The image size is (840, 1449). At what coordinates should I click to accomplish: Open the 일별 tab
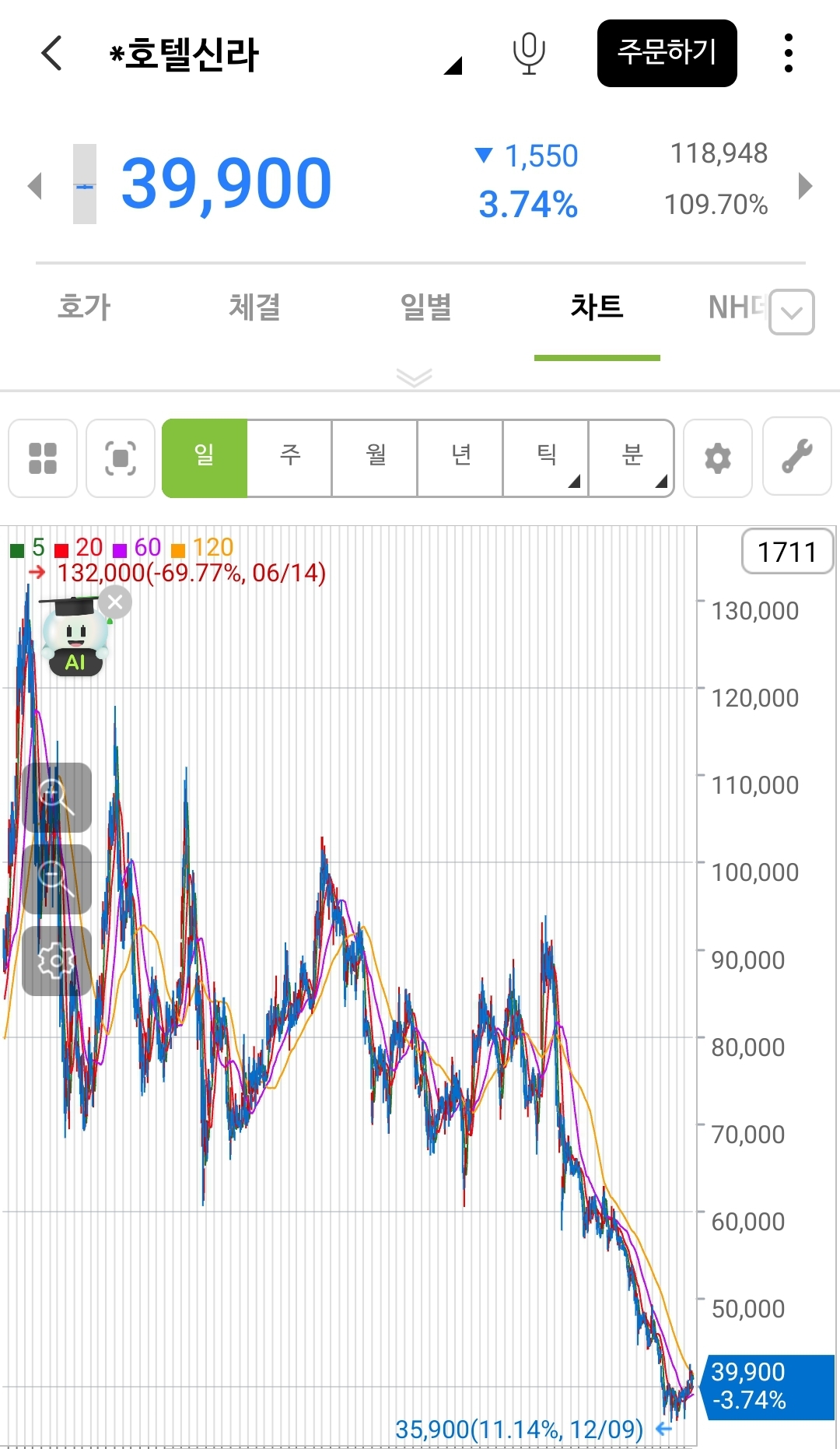tap(425, 307)
